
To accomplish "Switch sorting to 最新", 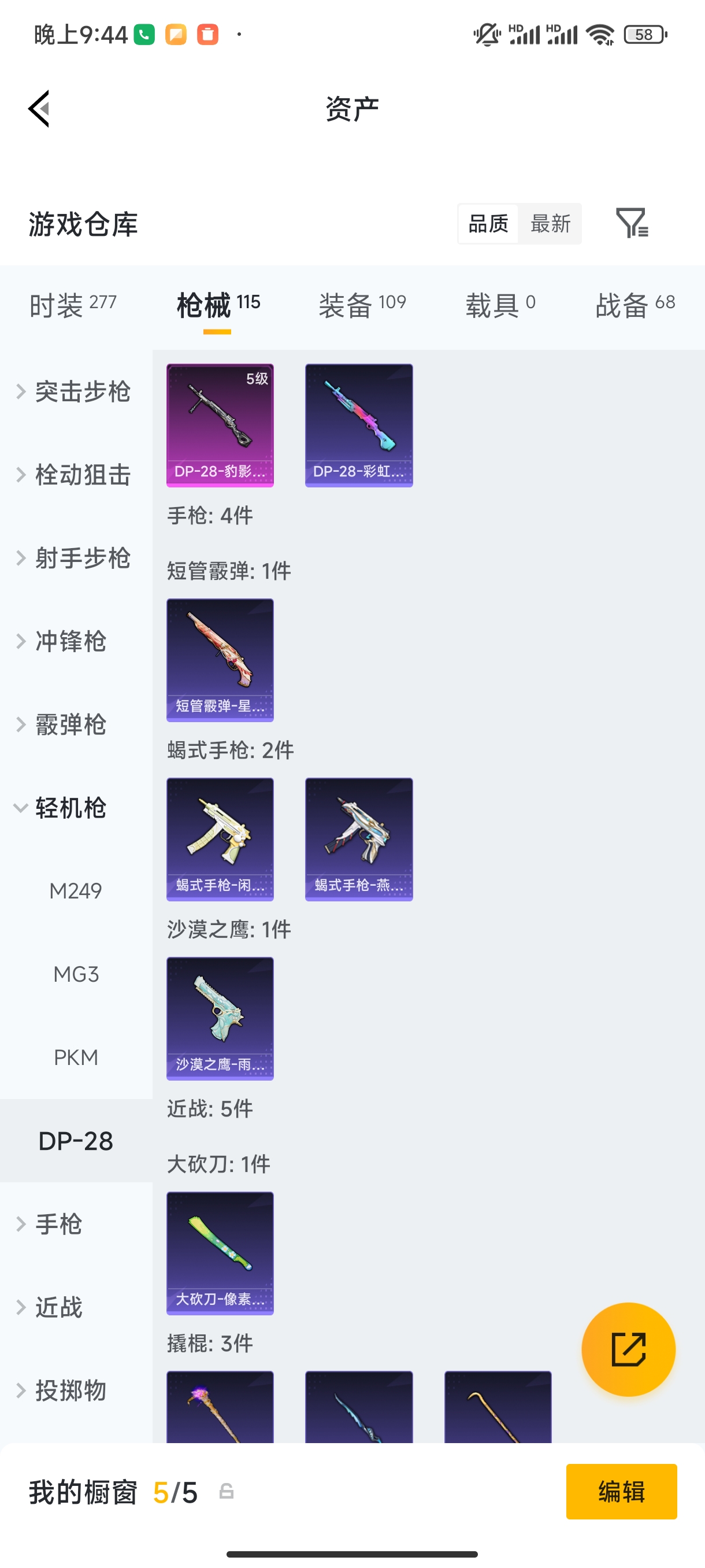I will point(550,223).
